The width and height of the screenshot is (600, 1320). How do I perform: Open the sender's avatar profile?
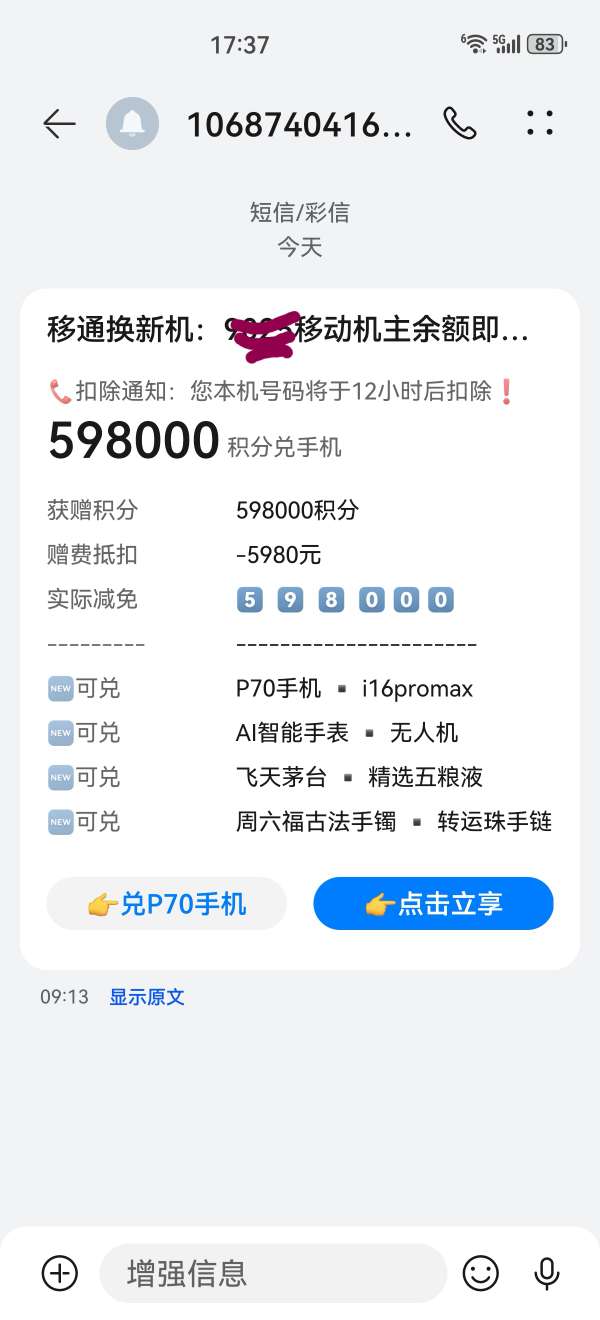(x=132, y=124)
